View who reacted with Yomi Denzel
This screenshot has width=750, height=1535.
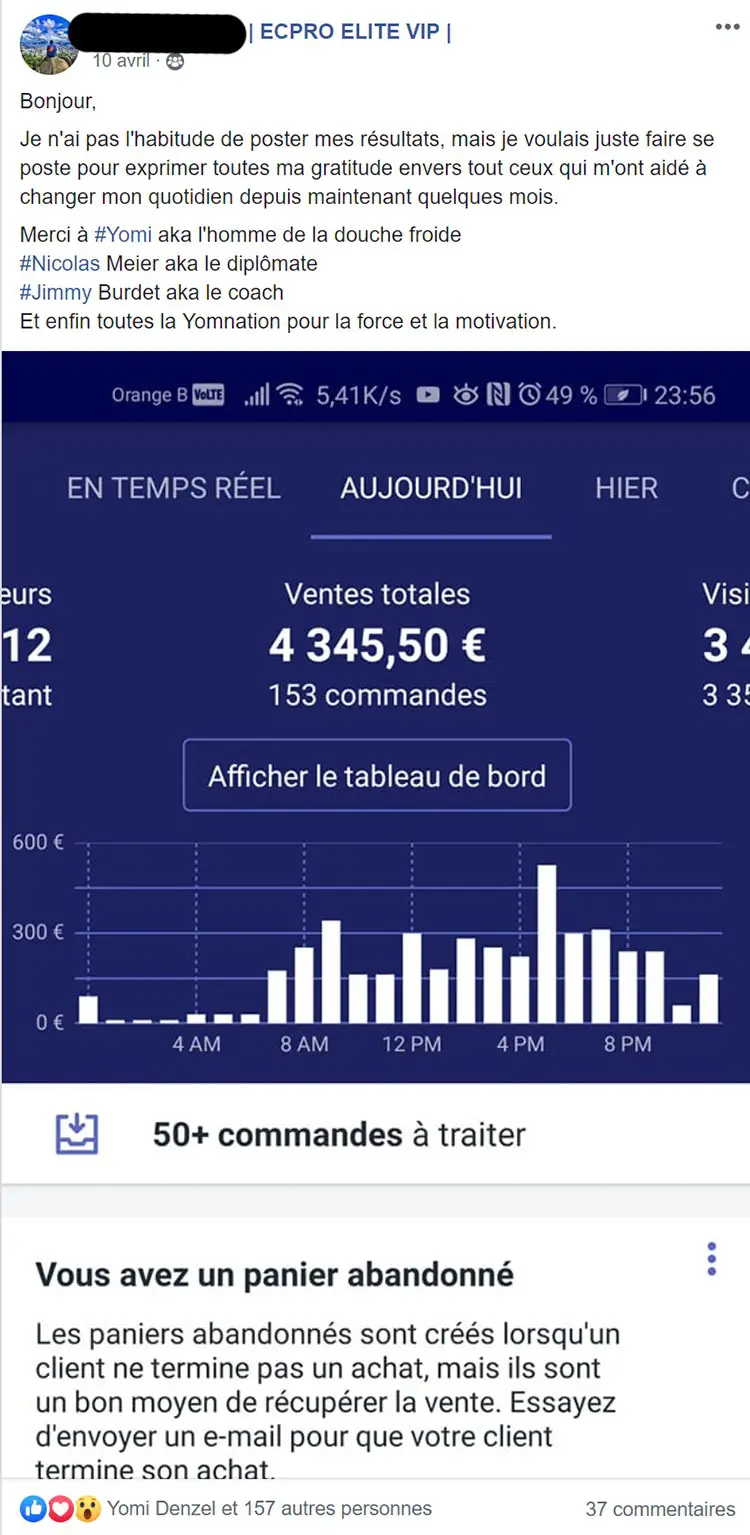click(x=269, y=1508)
